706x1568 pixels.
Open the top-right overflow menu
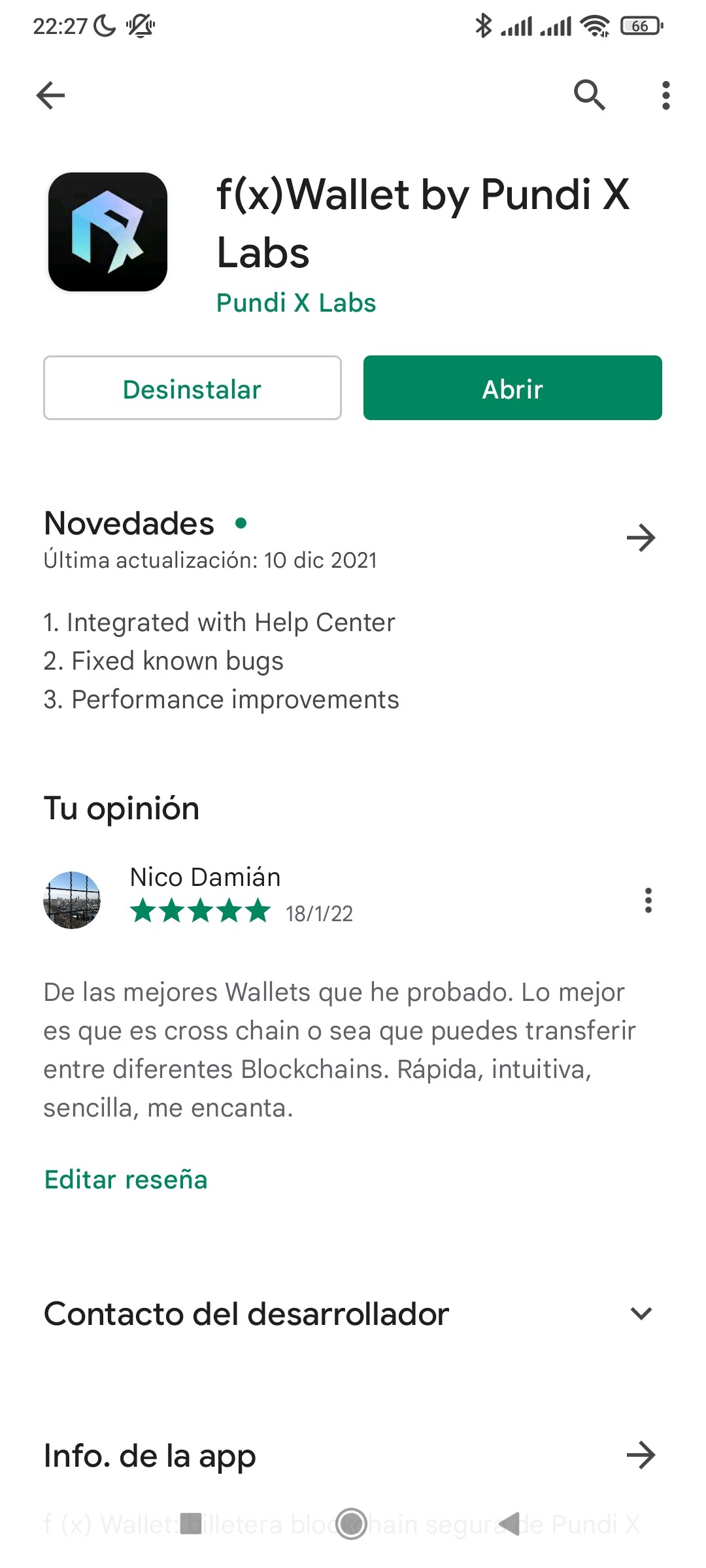click(665, 95)
